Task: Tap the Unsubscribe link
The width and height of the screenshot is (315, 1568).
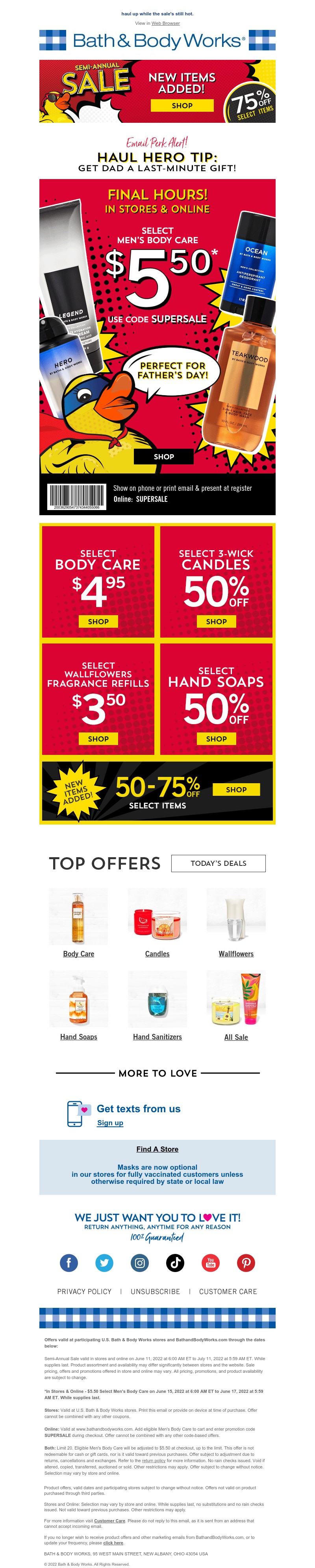Action: [x=156, y=1292]
